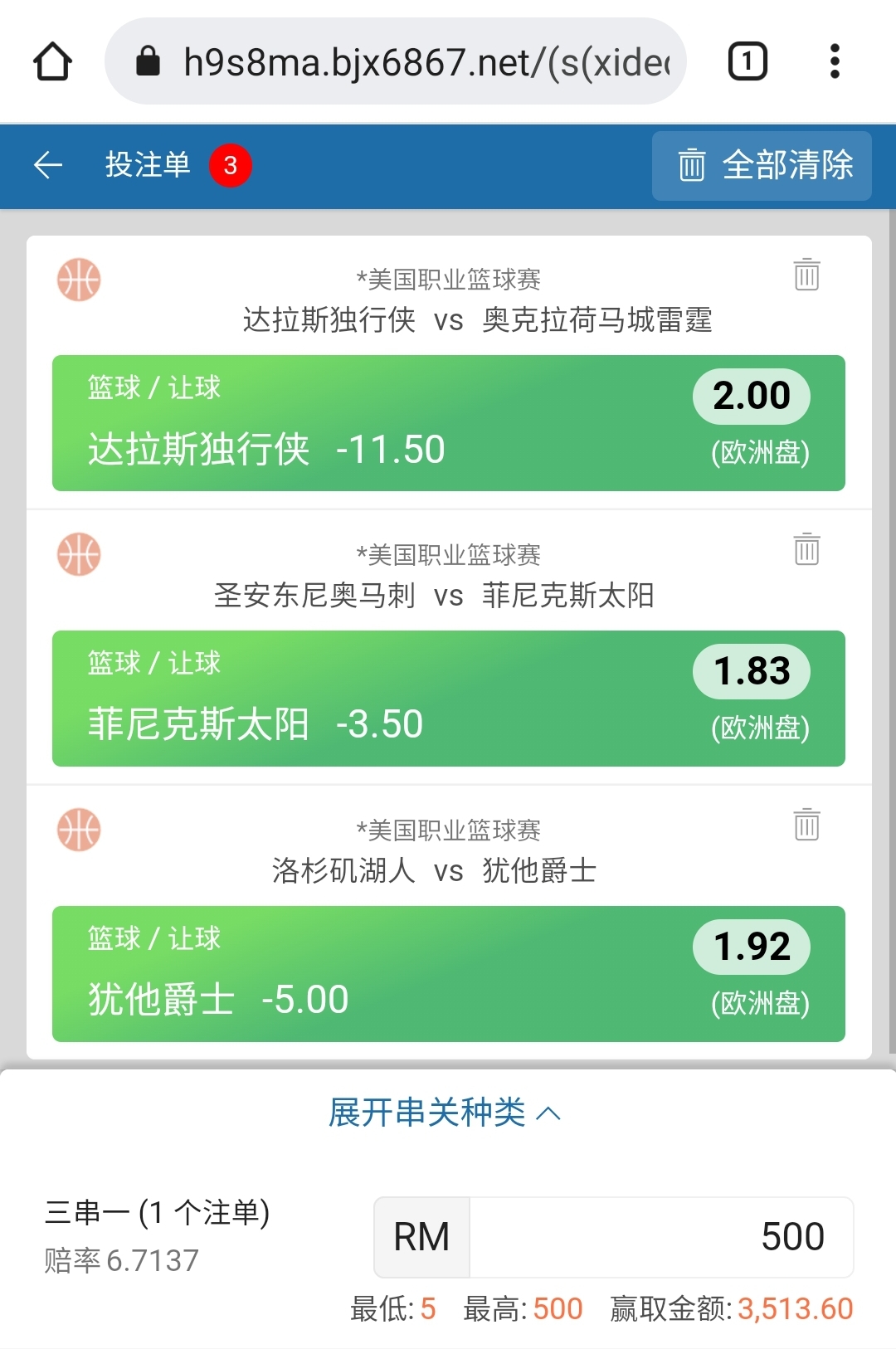
Task: Remove the 圣安东尼奥马刺 vs 菲尼克斯太阳 bet
Action: coord(806,549)
